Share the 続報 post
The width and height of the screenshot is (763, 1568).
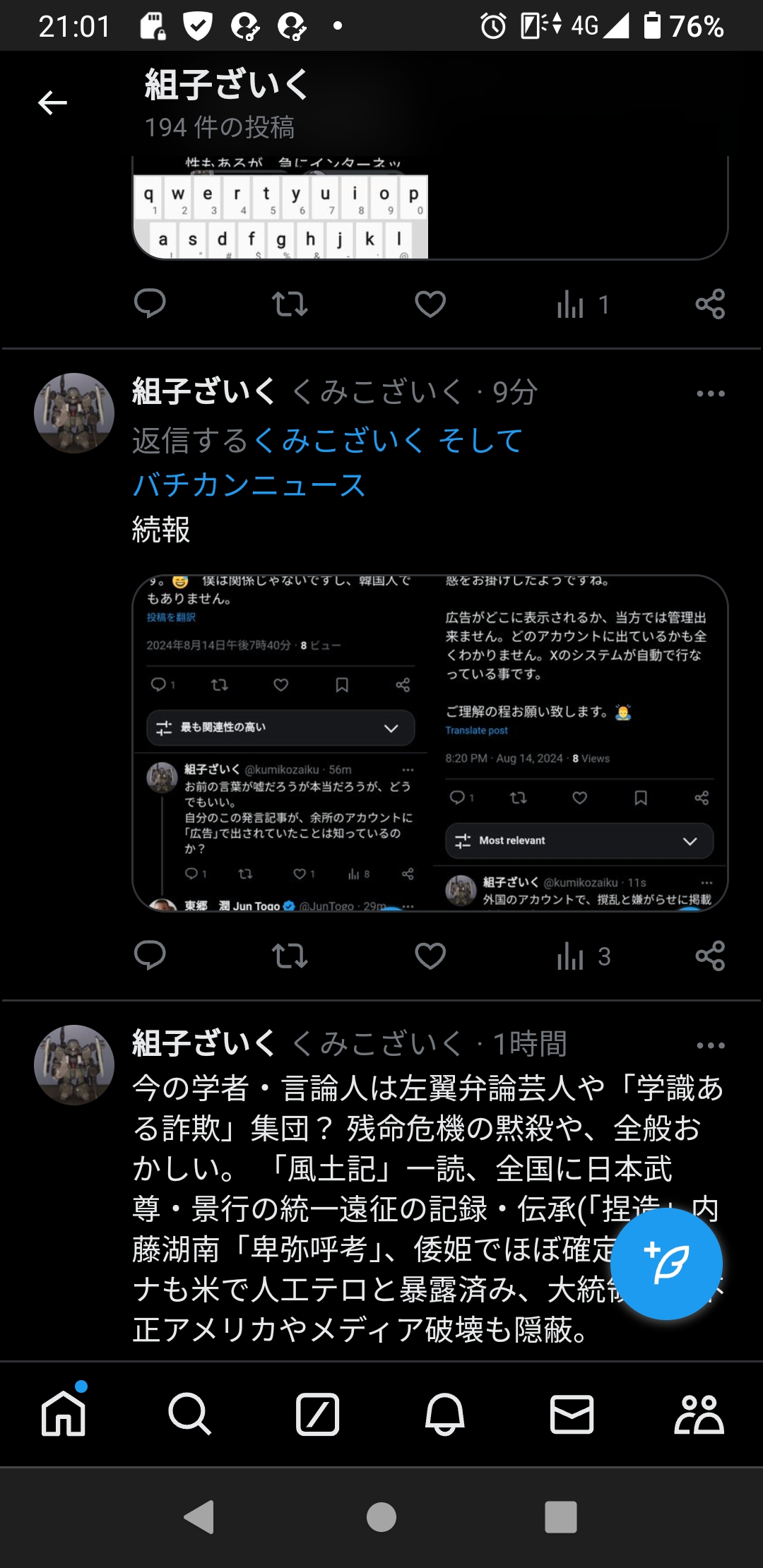click(x=709, y=956)
